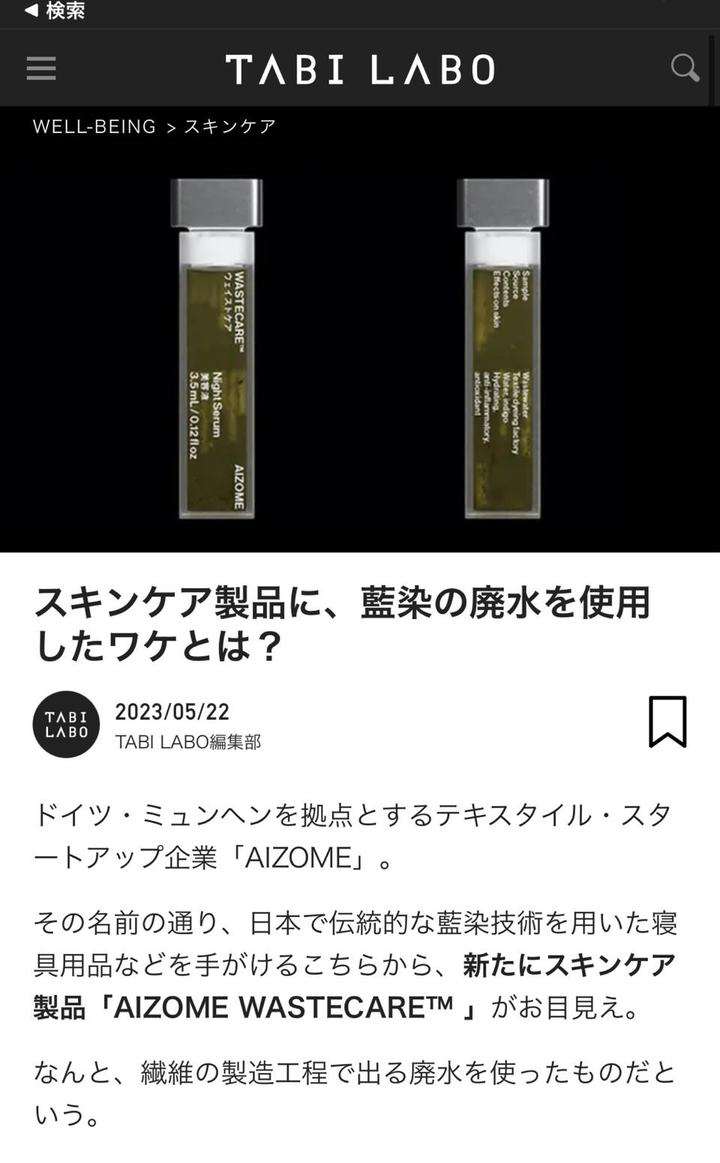Open the WELL-BEING breadcrumb category
720x1163 pixels.
click(94, 127)
